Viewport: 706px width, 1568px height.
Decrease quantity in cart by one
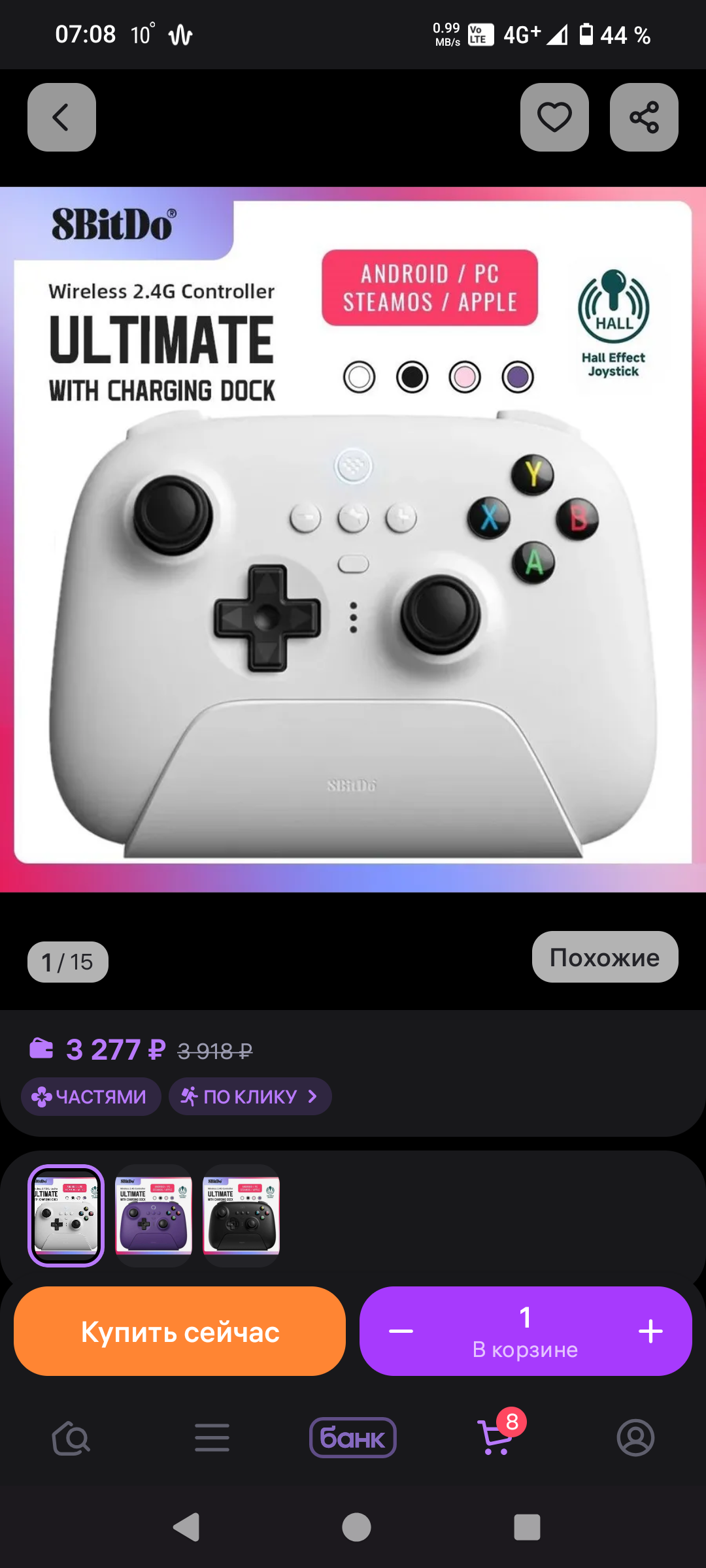(x=401, y=1331)
